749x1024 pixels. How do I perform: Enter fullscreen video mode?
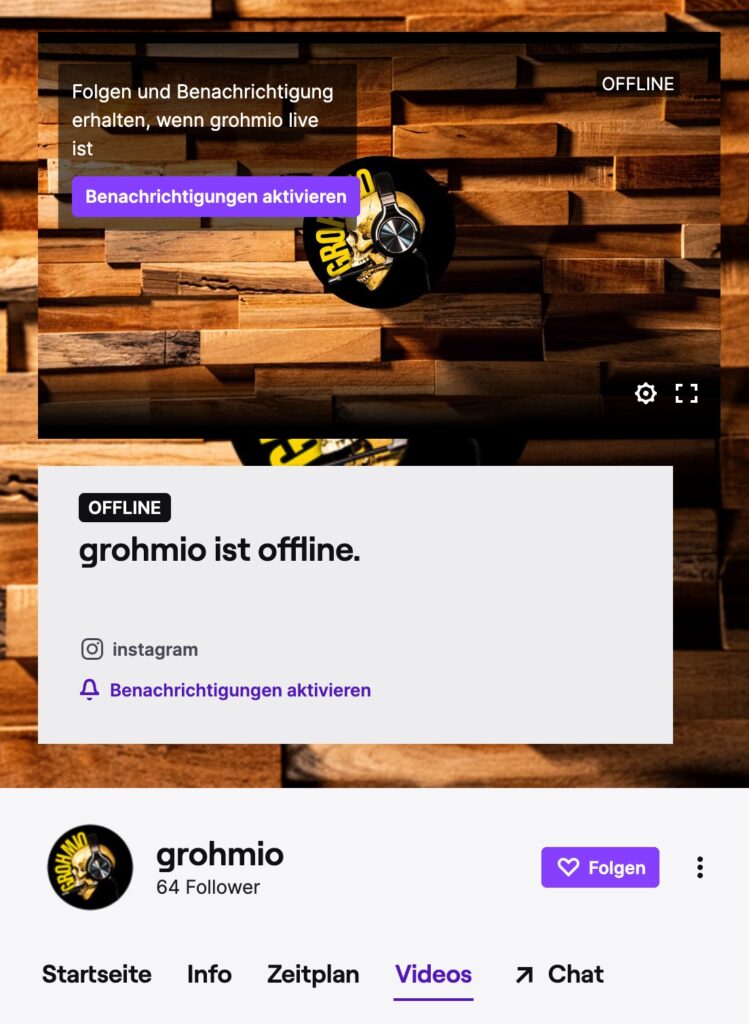pos(686,393)
